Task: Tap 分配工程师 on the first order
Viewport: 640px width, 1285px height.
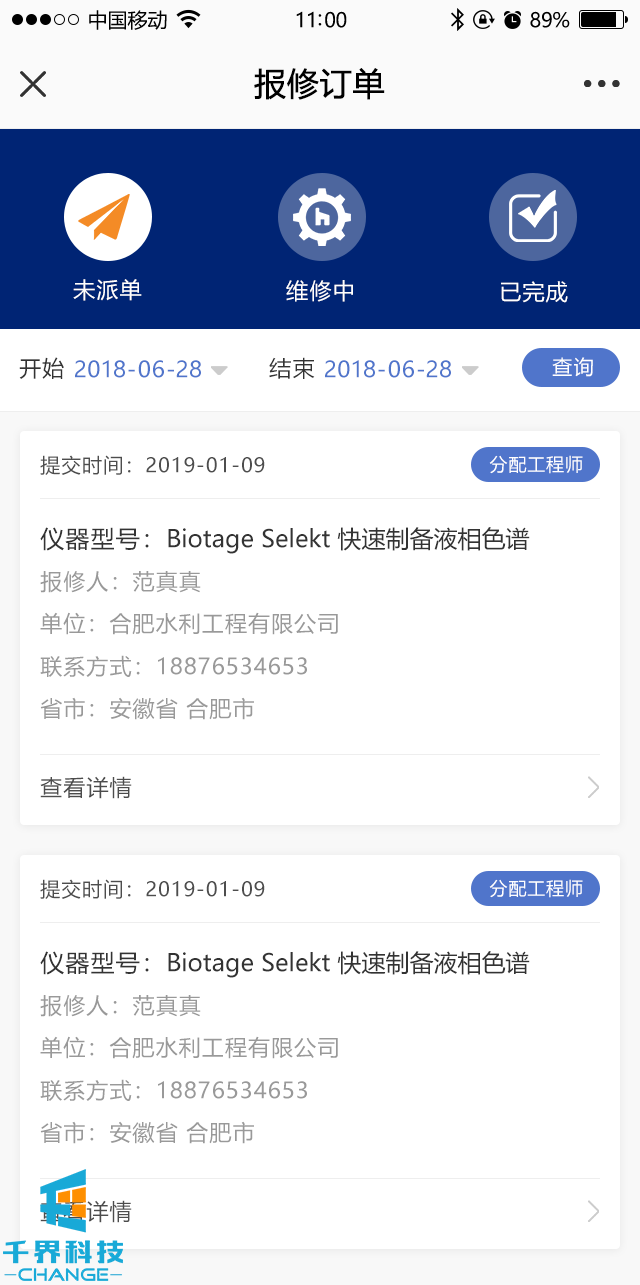Action: [535, 465]
